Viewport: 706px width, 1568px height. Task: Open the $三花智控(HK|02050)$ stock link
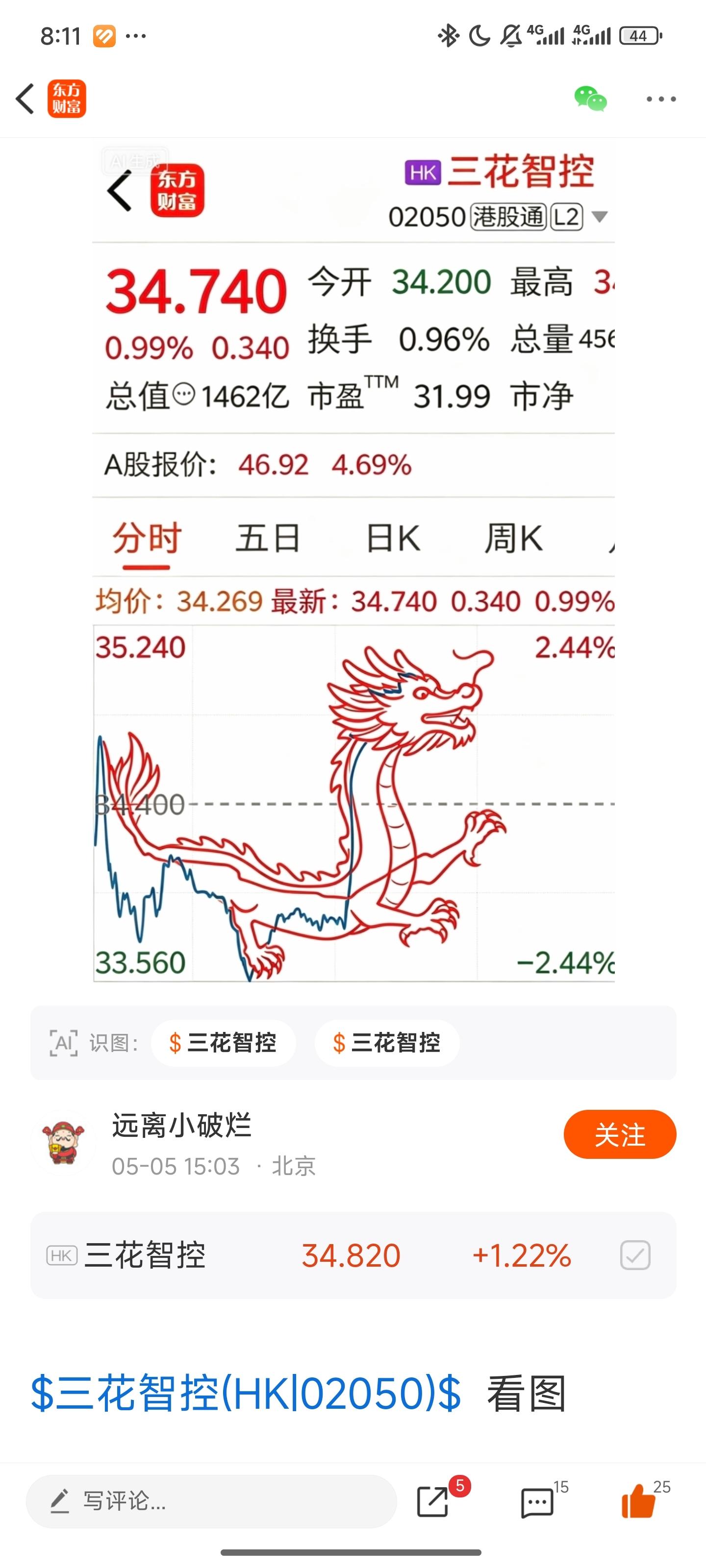(246, 1393)
